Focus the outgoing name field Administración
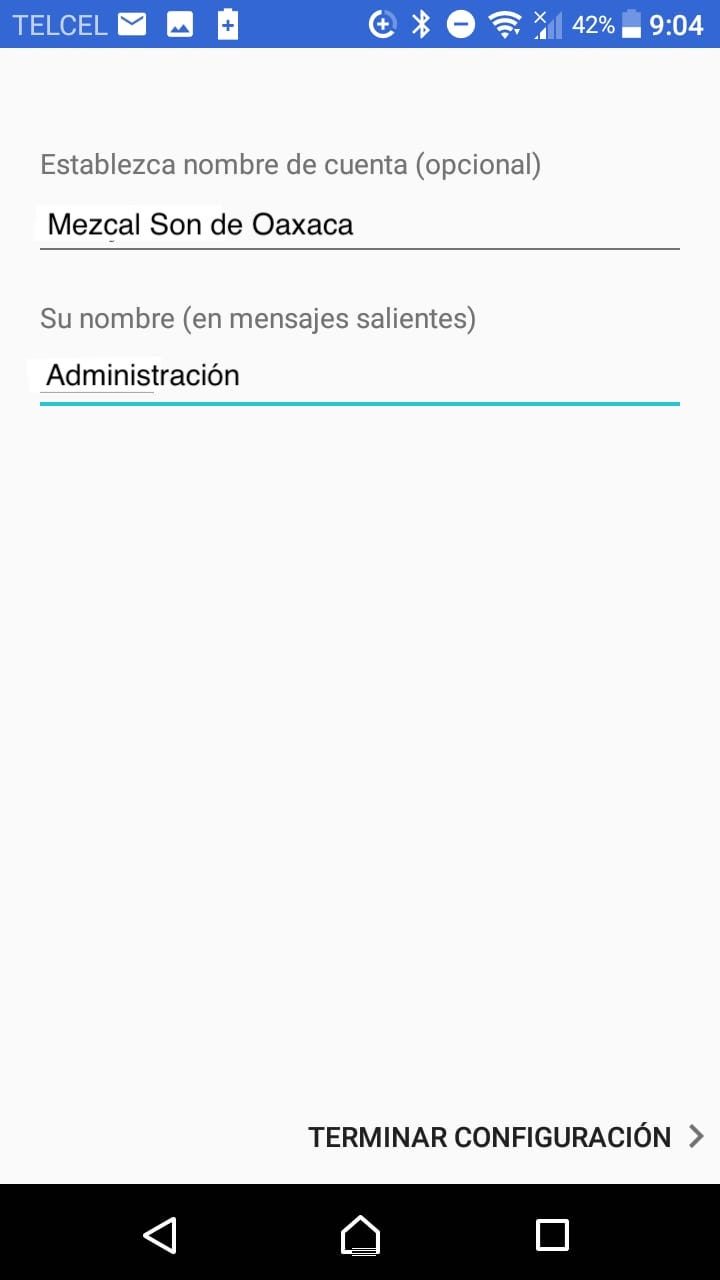Image resolution: width=720 pixels, height=1280 pixels. coord(360,376)
